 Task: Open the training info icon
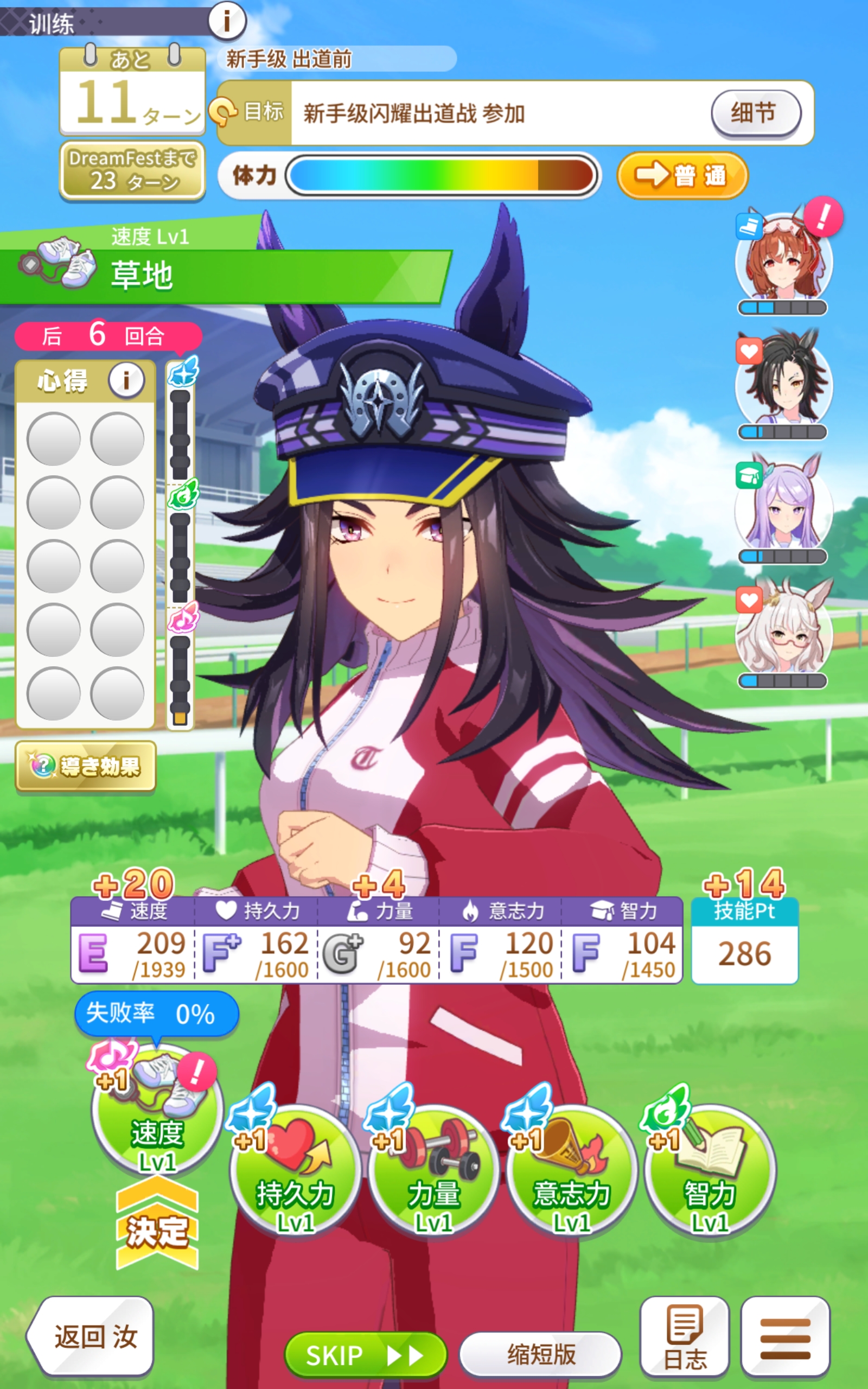[x=227, y=21]
